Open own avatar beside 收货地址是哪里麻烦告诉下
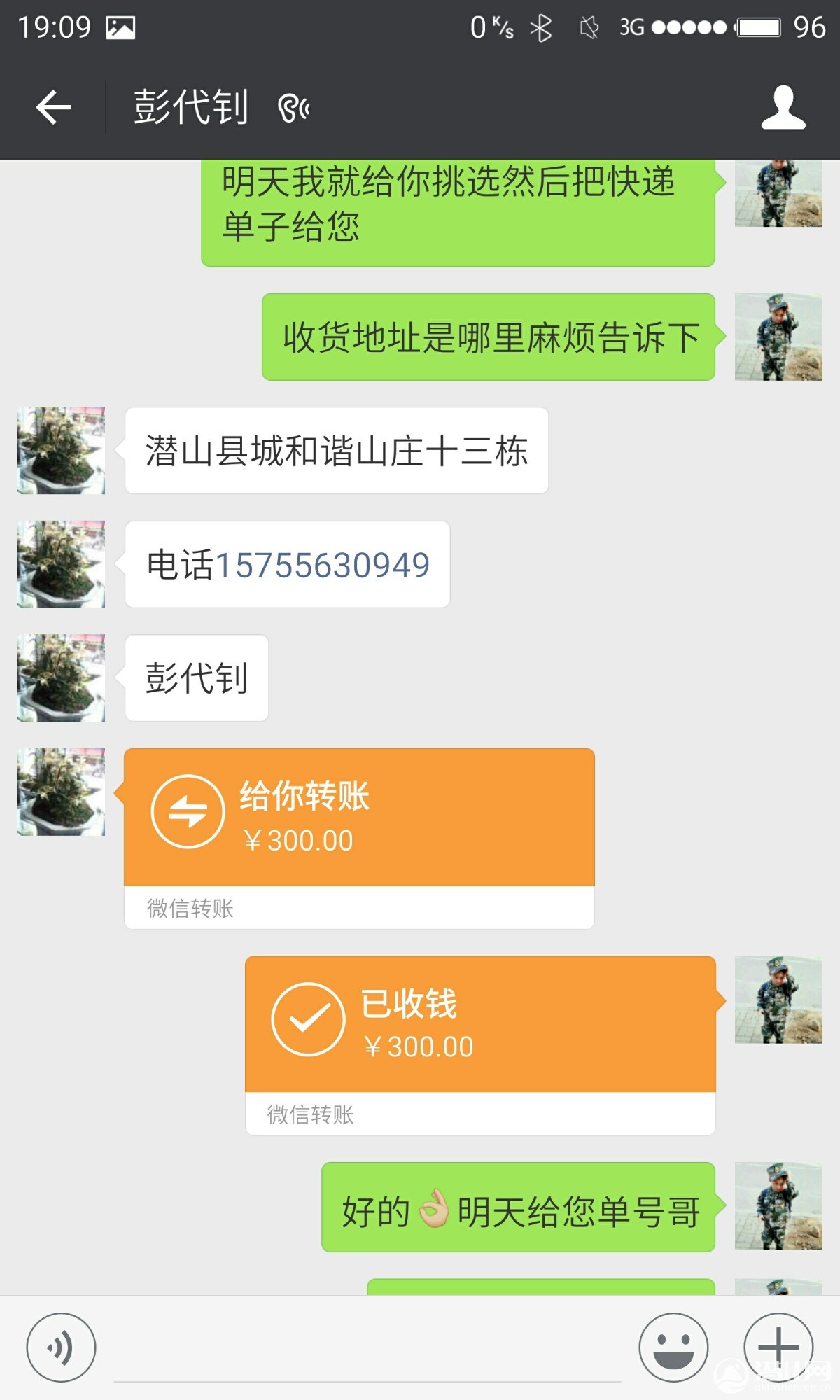 (x=778, y=337)
